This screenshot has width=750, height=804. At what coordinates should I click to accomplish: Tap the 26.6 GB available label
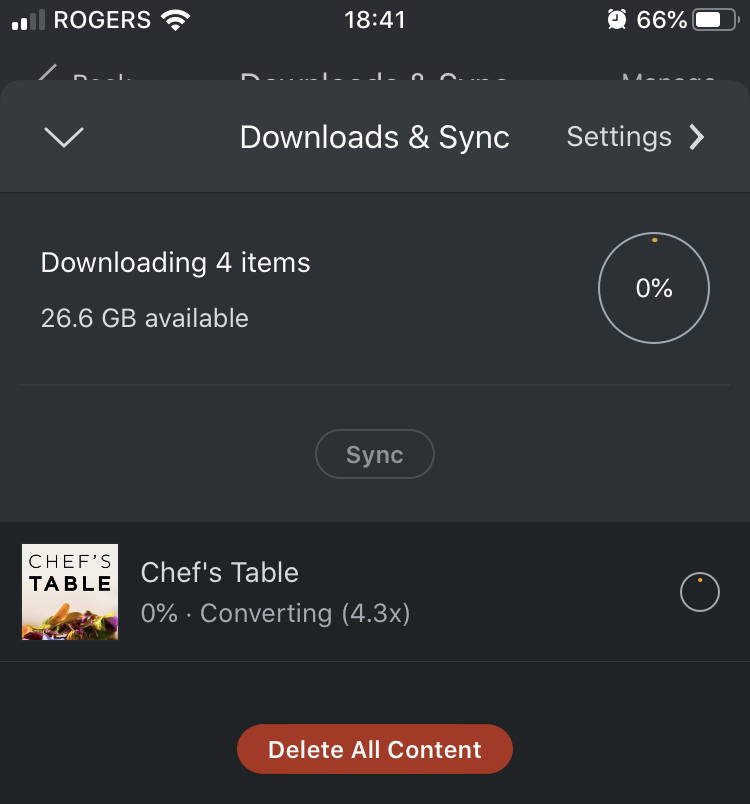tap(143, 318)
